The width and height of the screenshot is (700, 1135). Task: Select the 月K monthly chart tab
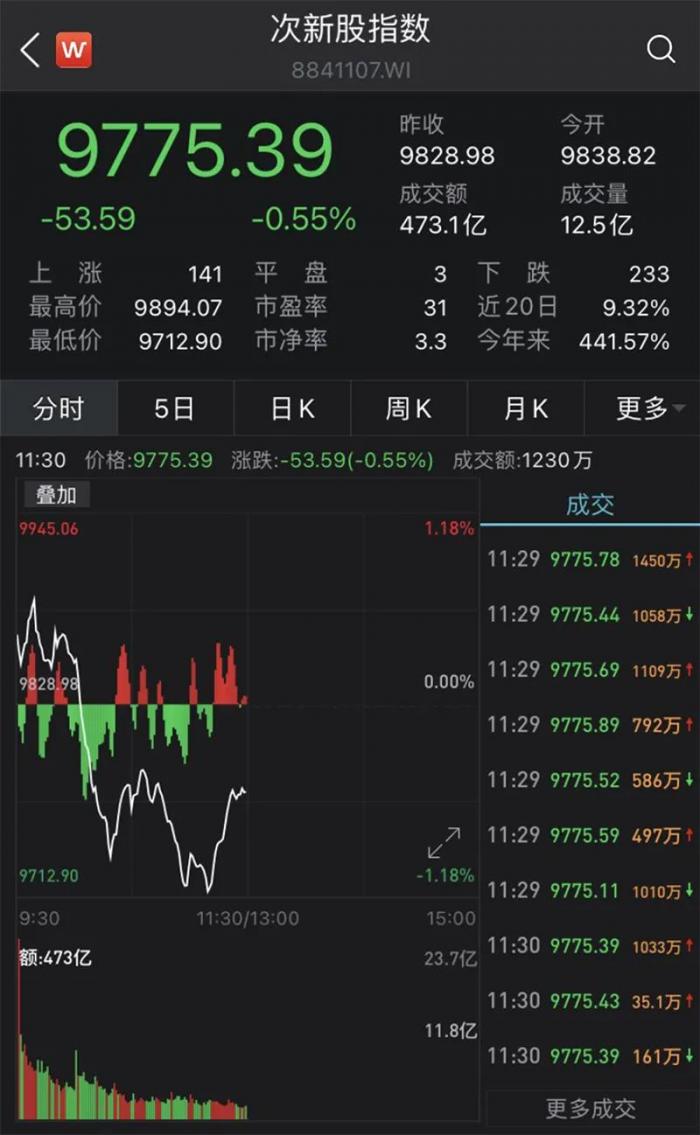pyautogui.click(x=525, y=408)
